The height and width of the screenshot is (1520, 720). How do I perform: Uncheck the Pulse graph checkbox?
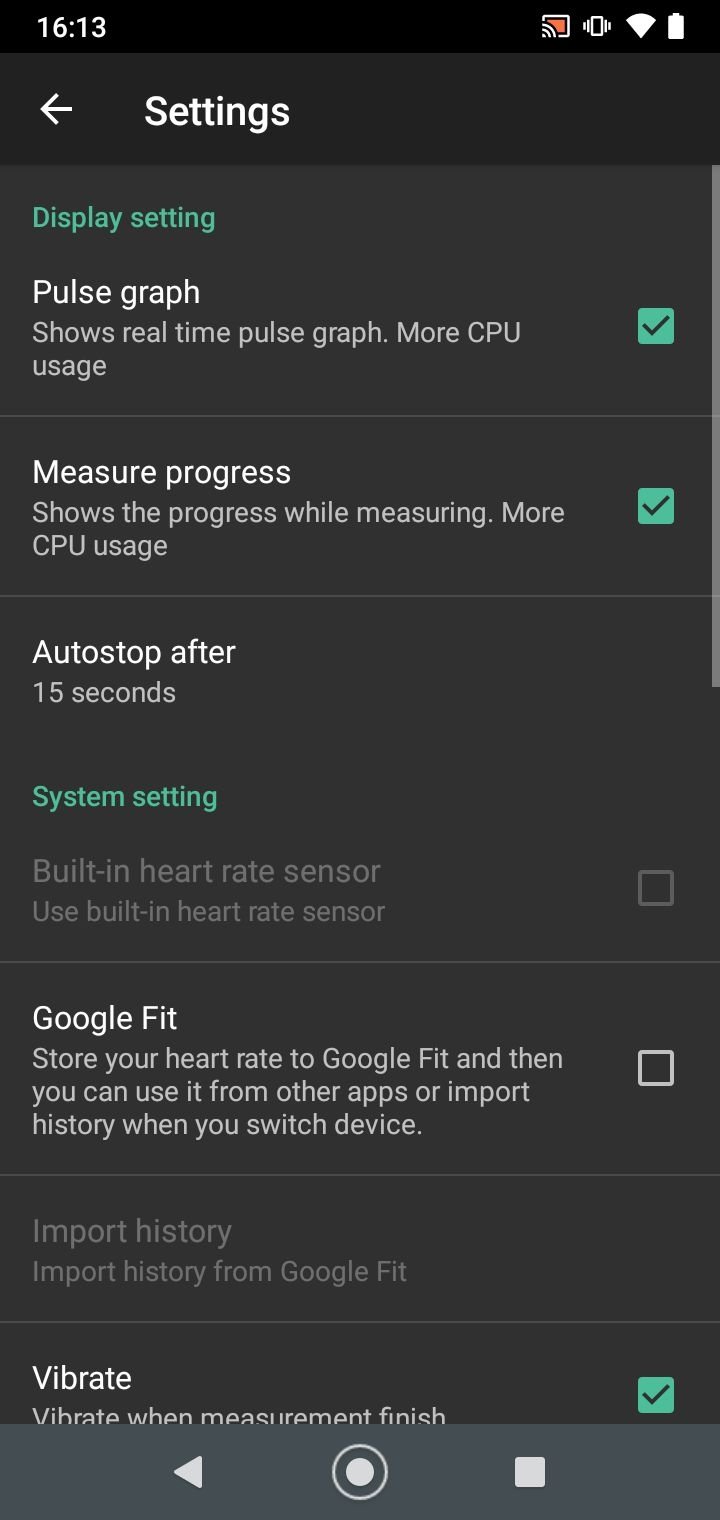point(656,326)
